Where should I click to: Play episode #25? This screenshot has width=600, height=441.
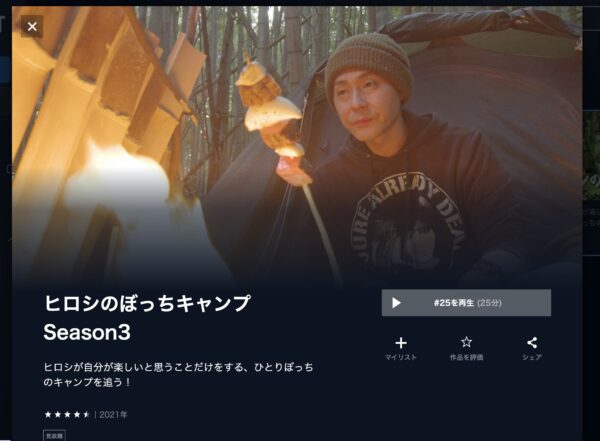click(466, 303)
